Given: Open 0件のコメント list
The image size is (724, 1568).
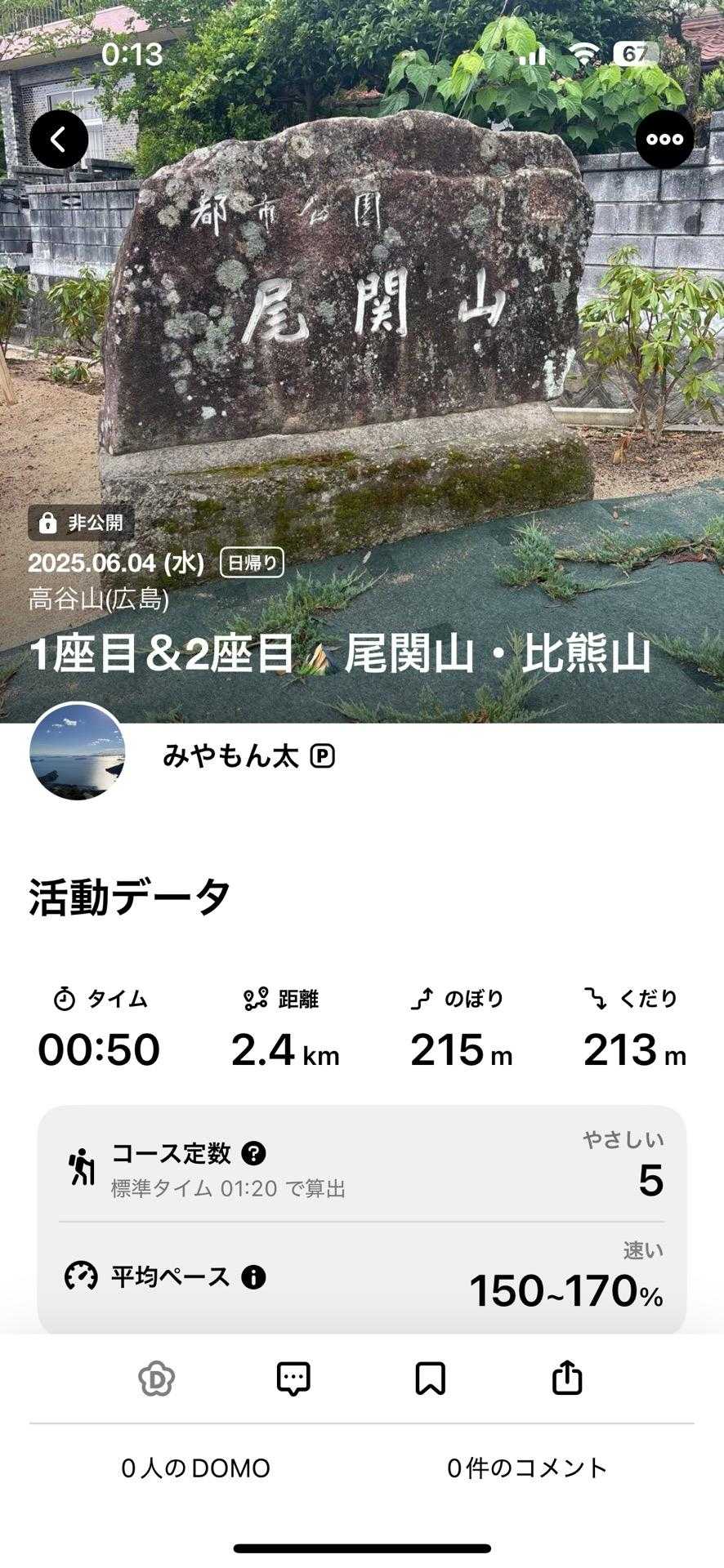Looking at the screenshot, I should (x=527, y=1468).
